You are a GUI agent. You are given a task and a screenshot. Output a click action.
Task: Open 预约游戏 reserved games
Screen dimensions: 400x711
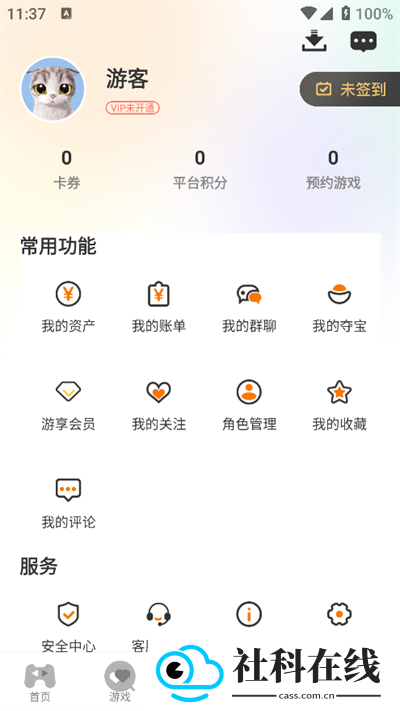[x=333, y=170]
